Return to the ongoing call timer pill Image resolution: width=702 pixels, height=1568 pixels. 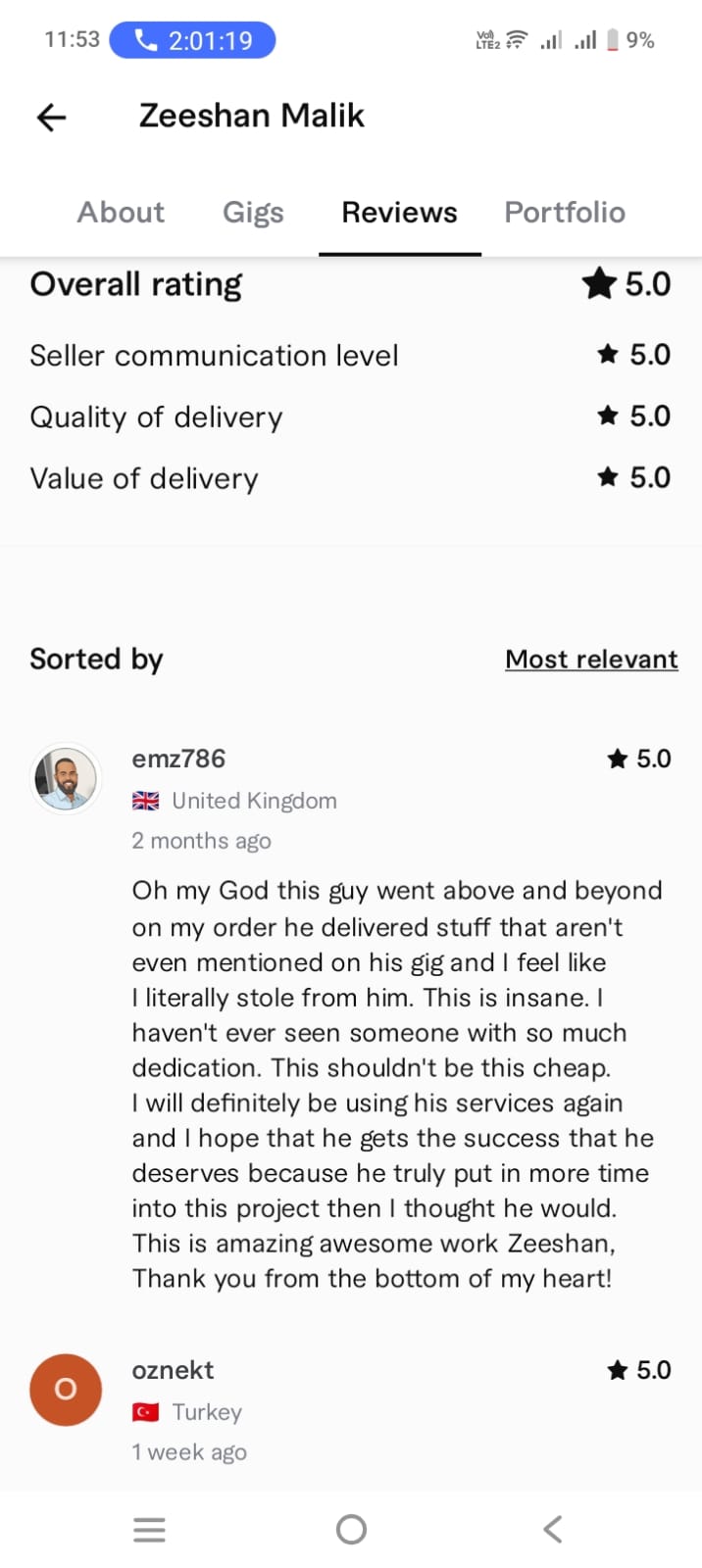click(x=192, y=40)
